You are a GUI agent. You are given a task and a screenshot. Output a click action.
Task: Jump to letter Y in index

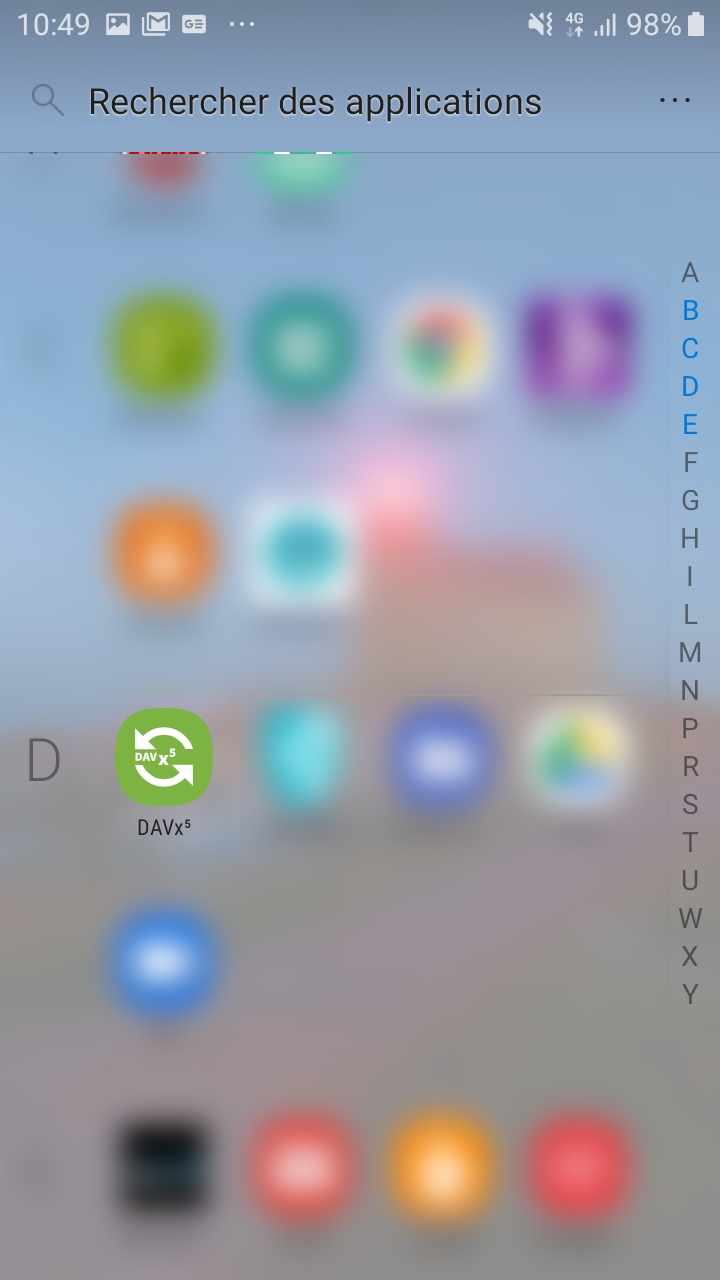[x=690, y=994]
